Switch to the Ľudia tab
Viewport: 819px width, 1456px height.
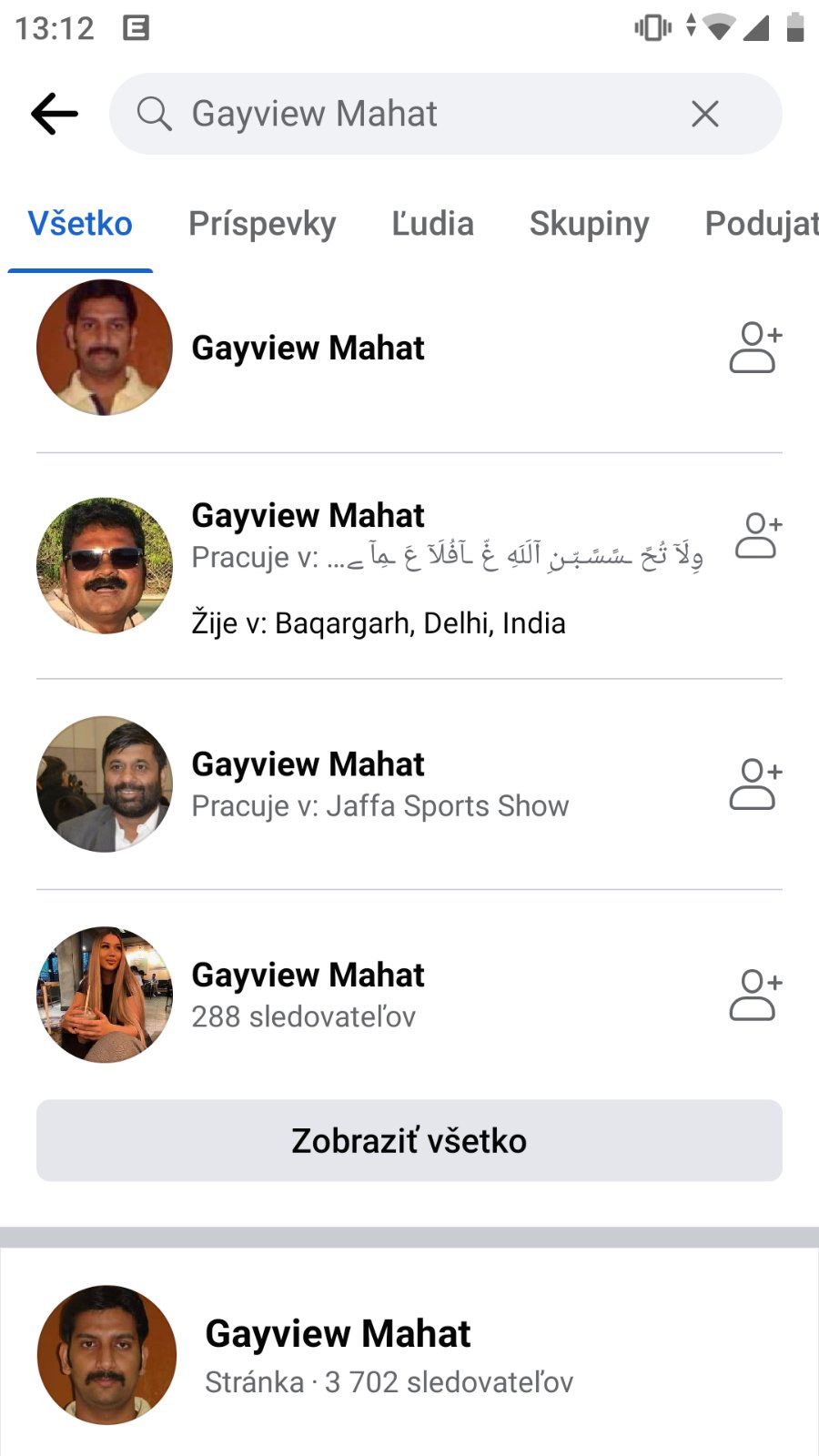[432, 224]
